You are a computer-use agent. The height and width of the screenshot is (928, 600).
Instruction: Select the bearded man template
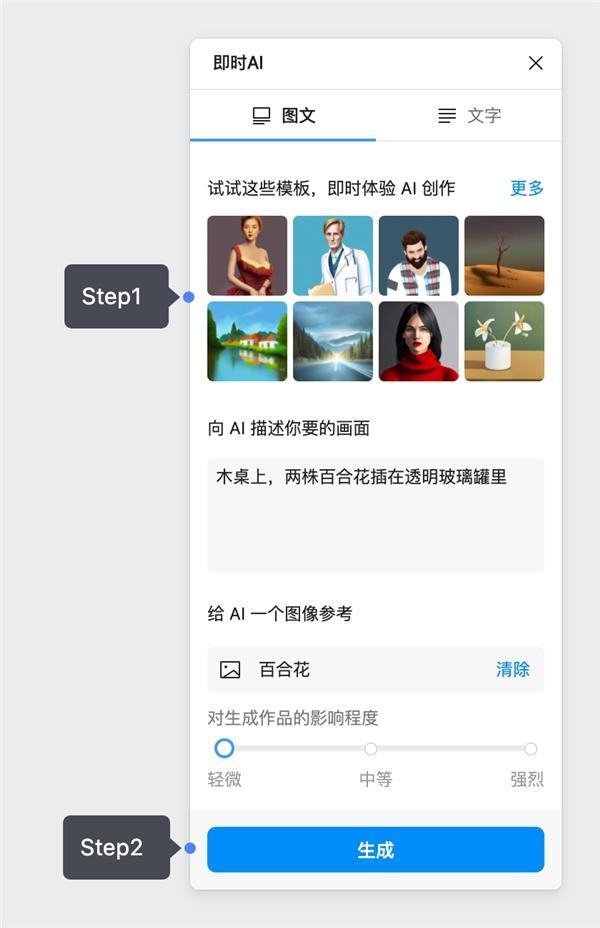click(418, 256)
